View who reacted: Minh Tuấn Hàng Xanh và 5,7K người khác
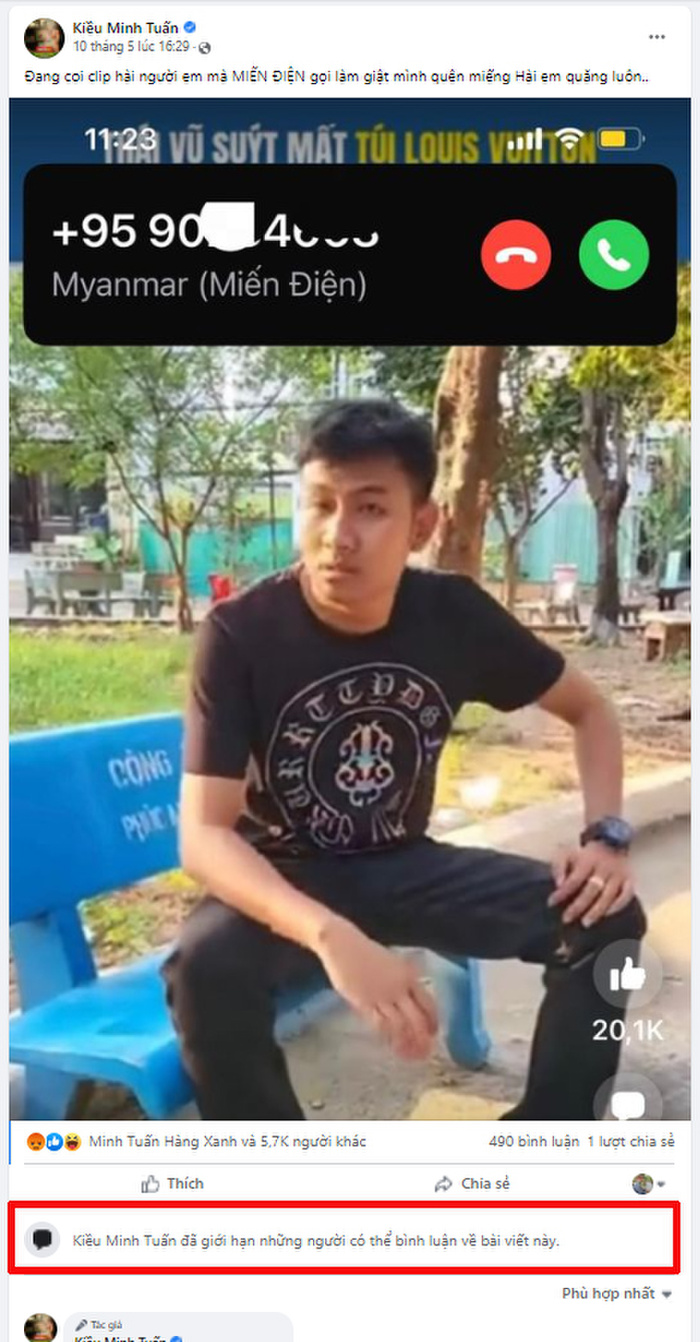Screen dimensions: 700x1342 (x=227, y=1141)
